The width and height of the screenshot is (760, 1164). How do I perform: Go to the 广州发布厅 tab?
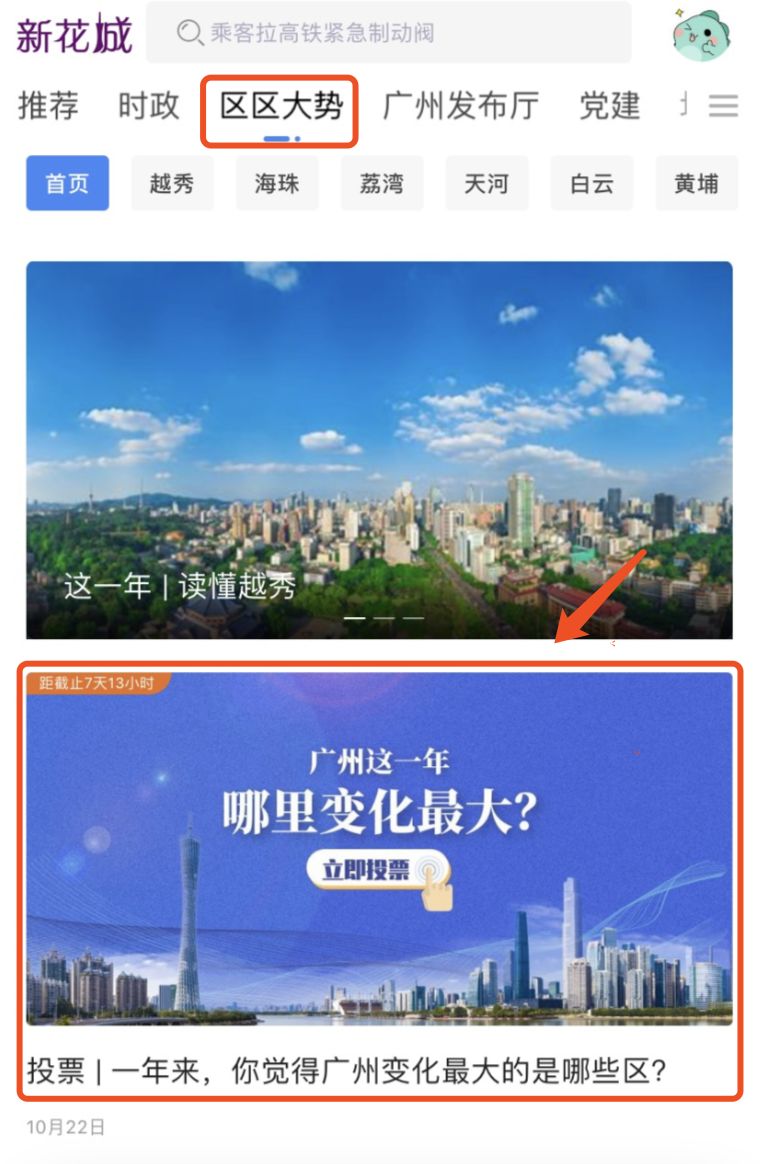460,106
